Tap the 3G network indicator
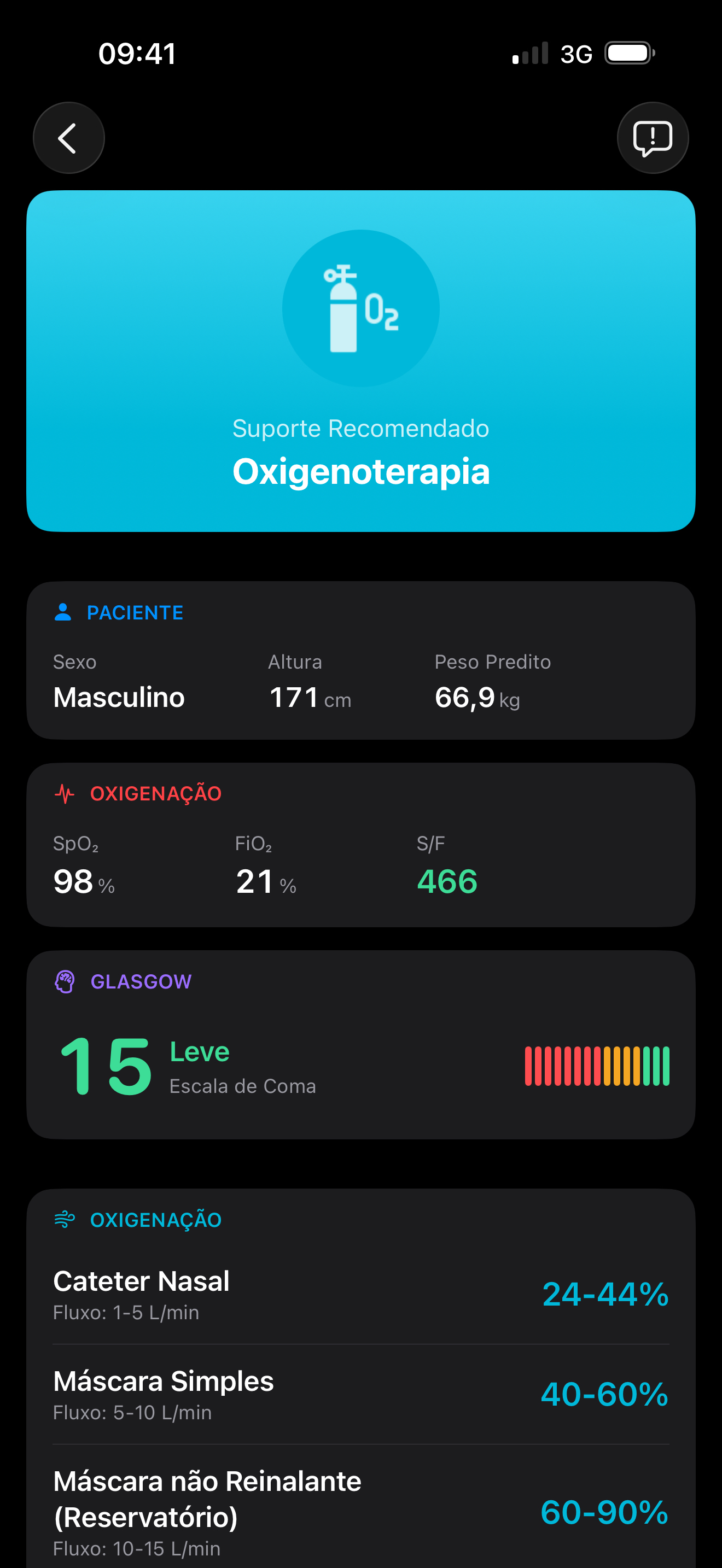 tap(576, 53)
